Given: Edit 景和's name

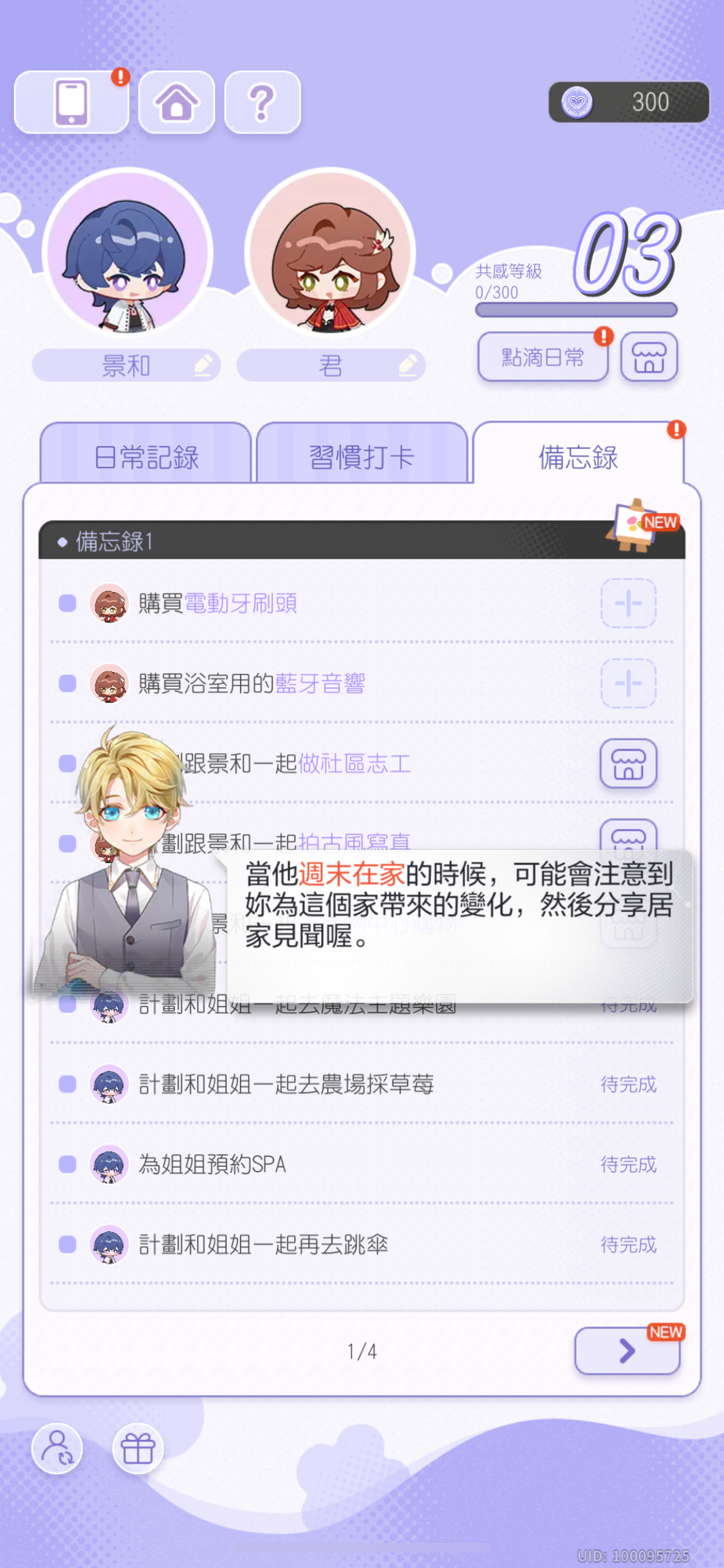Looking at the screenshot, I should pyautogui.click(x=203, y=365).
